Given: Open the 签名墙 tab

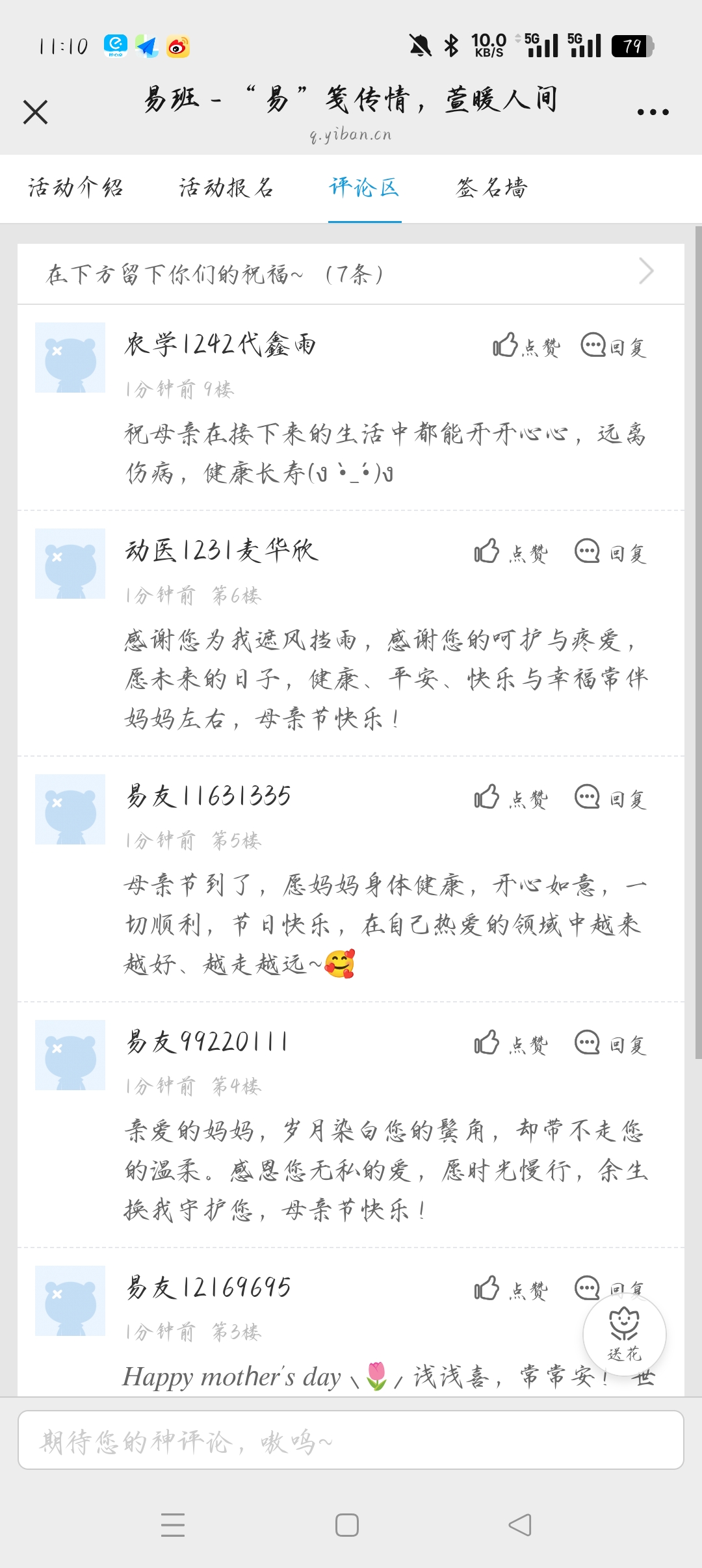Looking at the screenshot, I should coord(492,188).
